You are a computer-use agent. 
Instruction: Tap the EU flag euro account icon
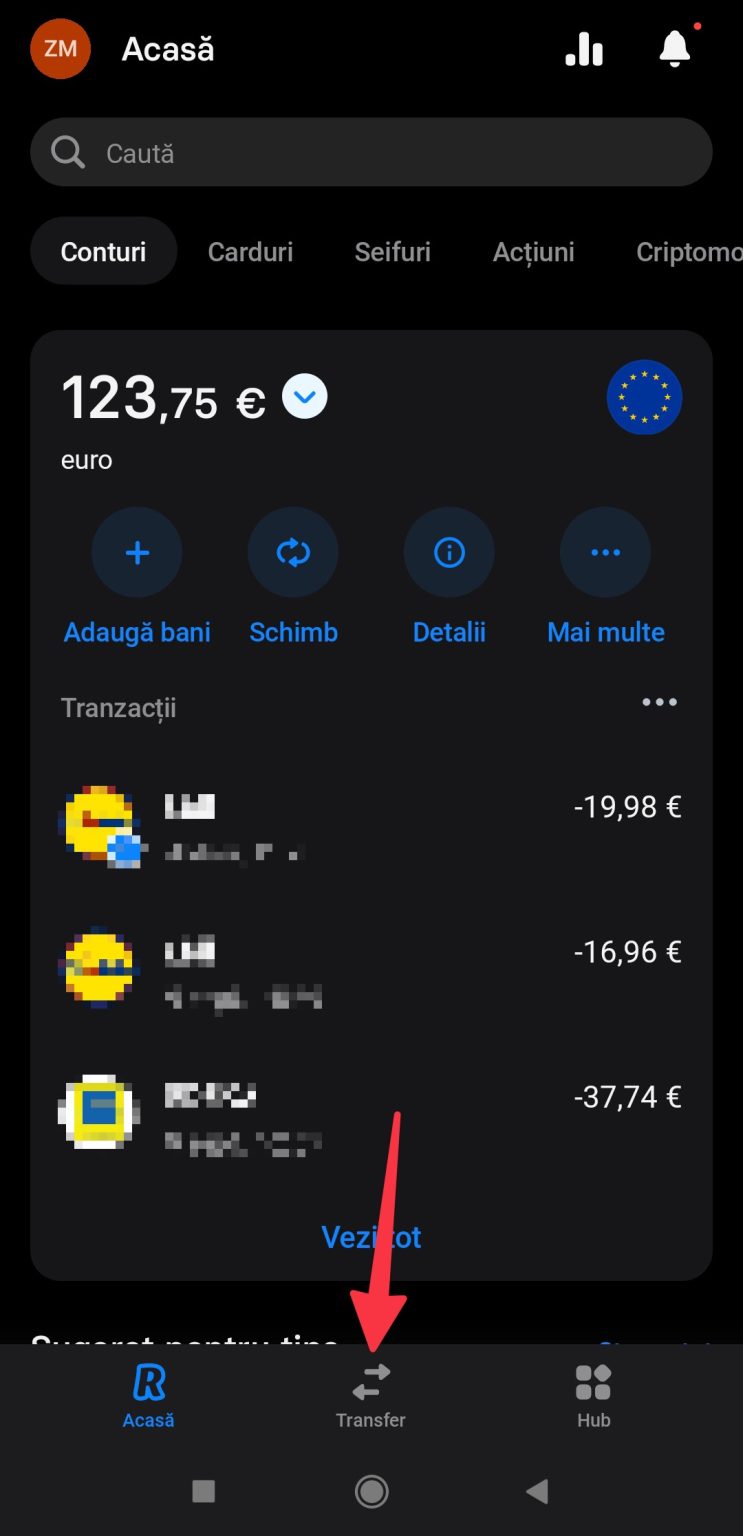point(645,396)
